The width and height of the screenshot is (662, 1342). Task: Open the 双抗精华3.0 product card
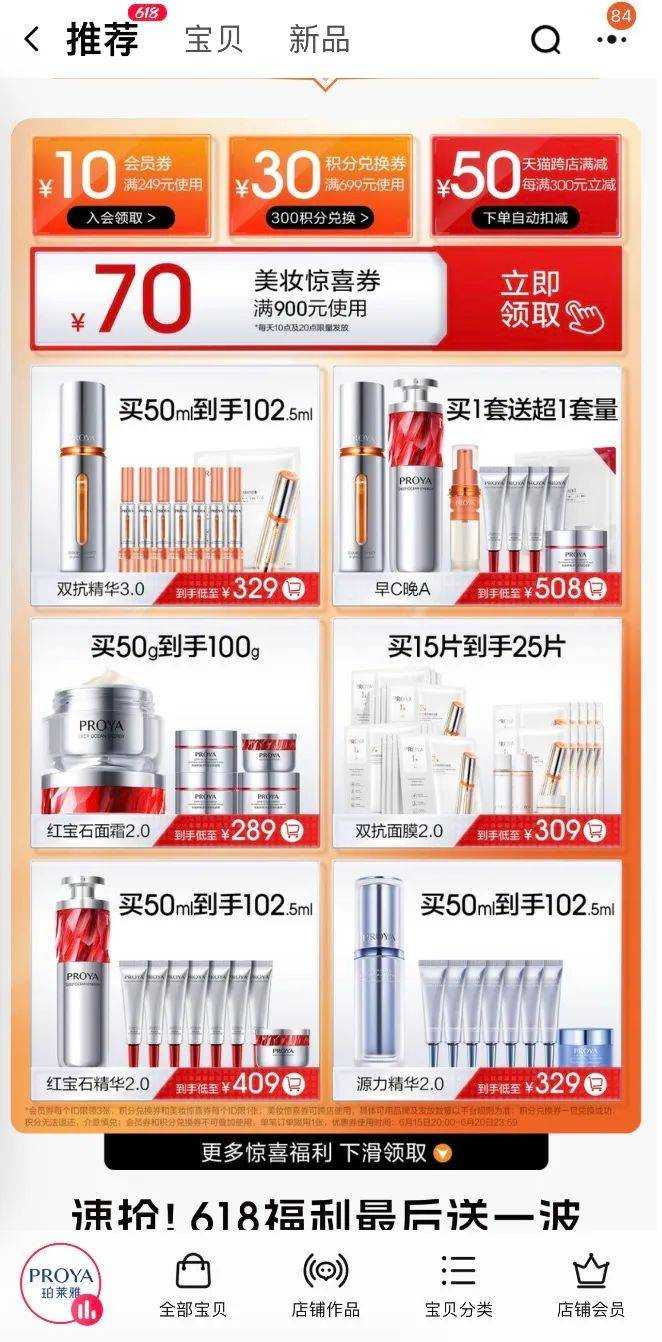(176, 486)
